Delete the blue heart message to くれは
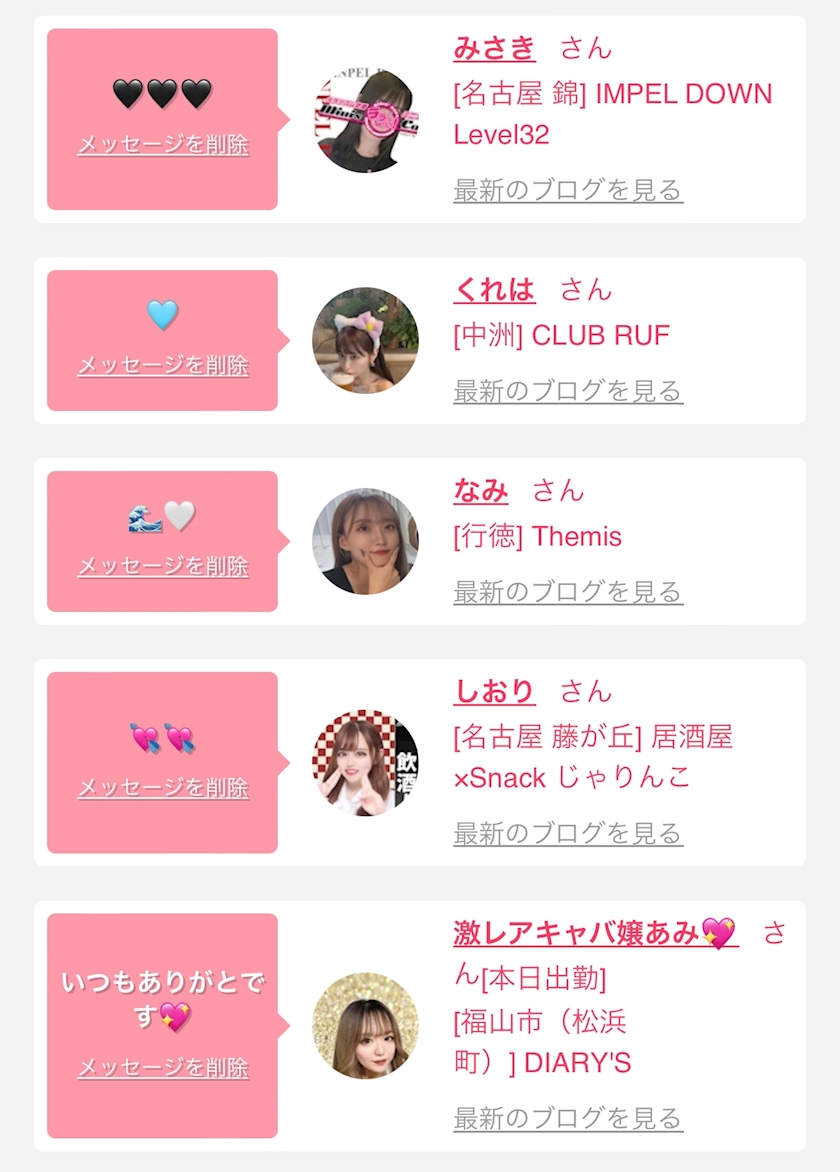Screen dimensions: 840x1172 point(163,366)
